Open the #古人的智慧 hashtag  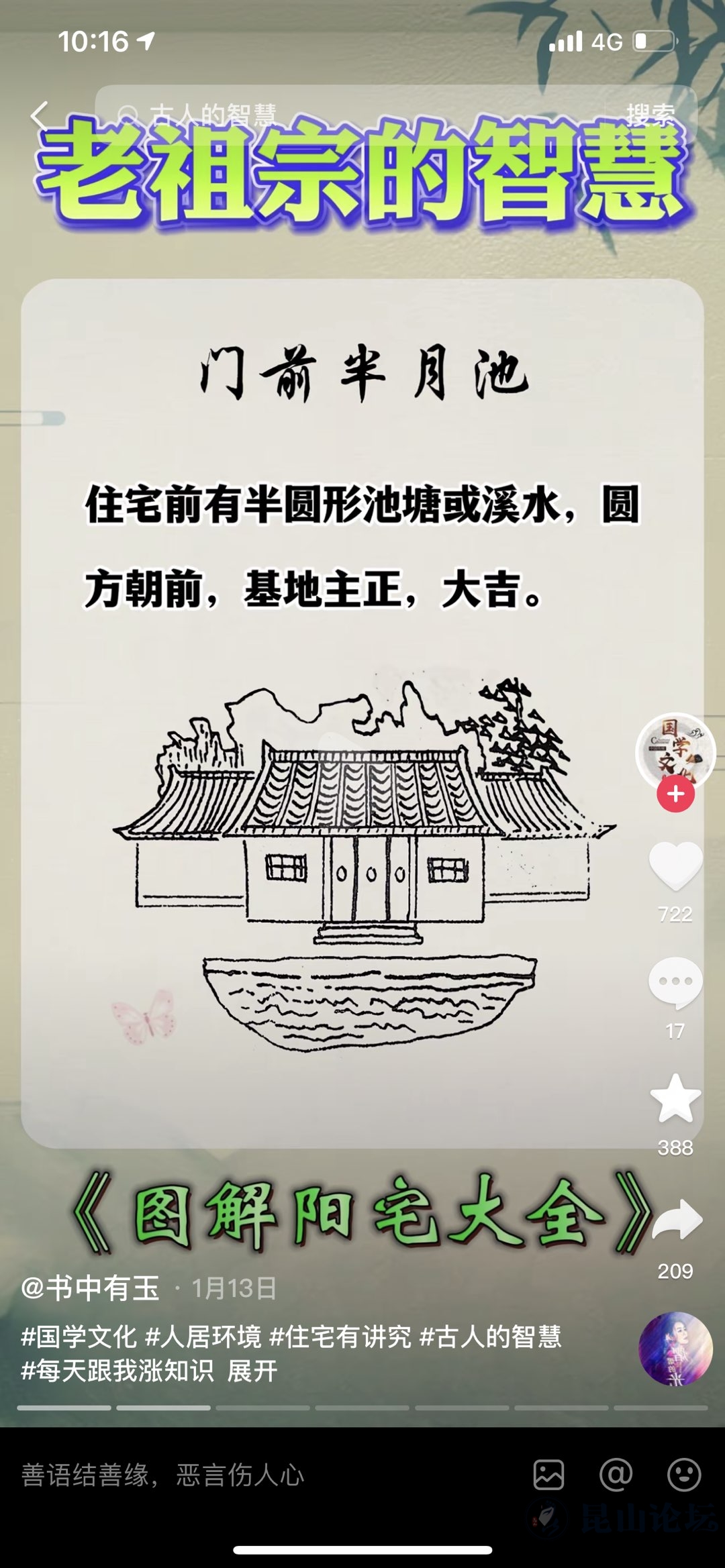coord(490,1337)
